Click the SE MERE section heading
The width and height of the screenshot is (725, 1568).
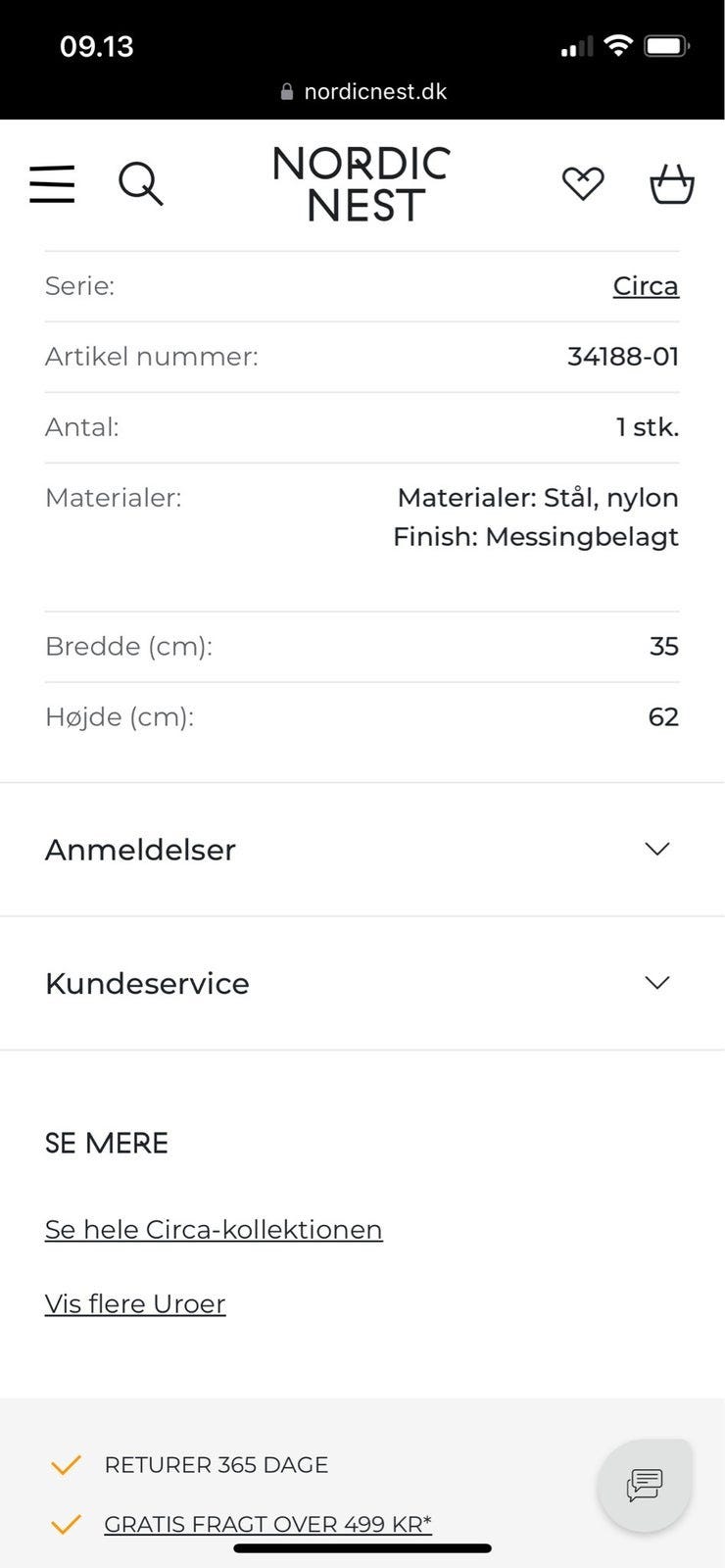(106, 1143)
